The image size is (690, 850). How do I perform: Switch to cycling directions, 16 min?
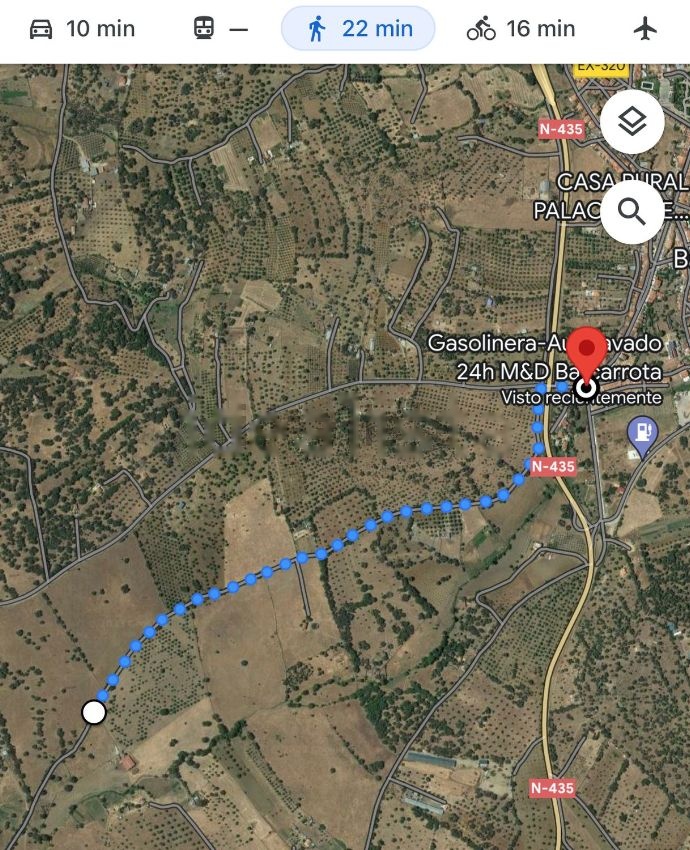tap(520, 29)
